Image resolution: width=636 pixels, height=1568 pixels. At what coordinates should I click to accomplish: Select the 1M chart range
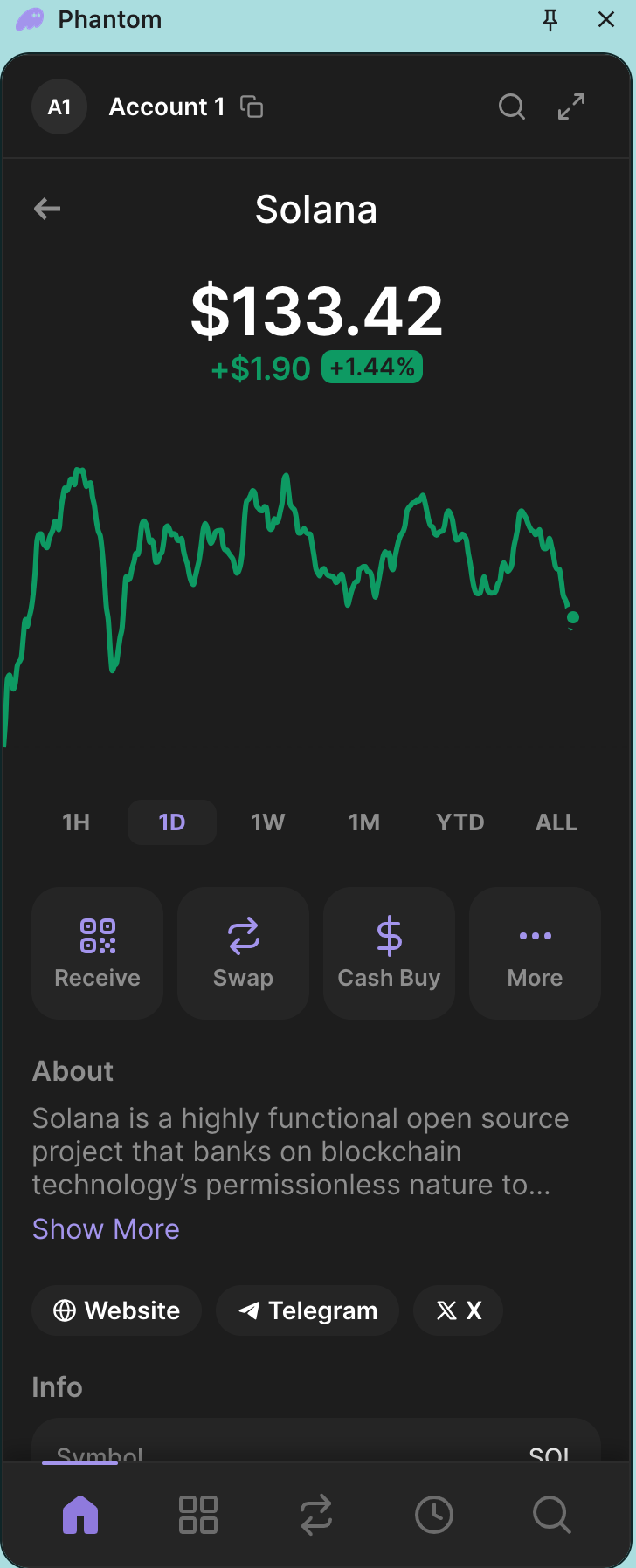(364, 822)
